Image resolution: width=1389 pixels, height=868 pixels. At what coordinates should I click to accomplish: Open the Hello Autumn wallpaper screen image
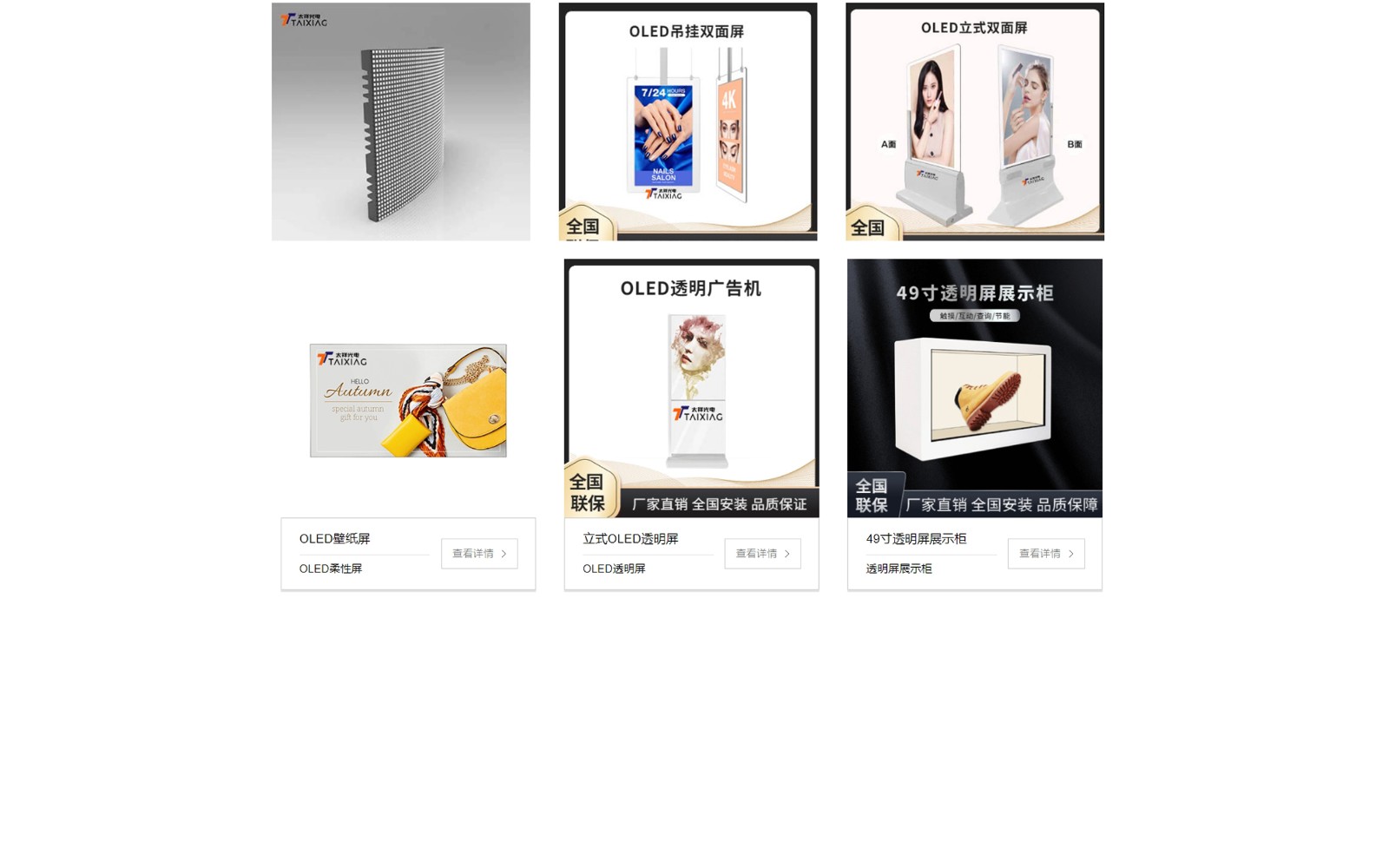(x=408, y=400)
